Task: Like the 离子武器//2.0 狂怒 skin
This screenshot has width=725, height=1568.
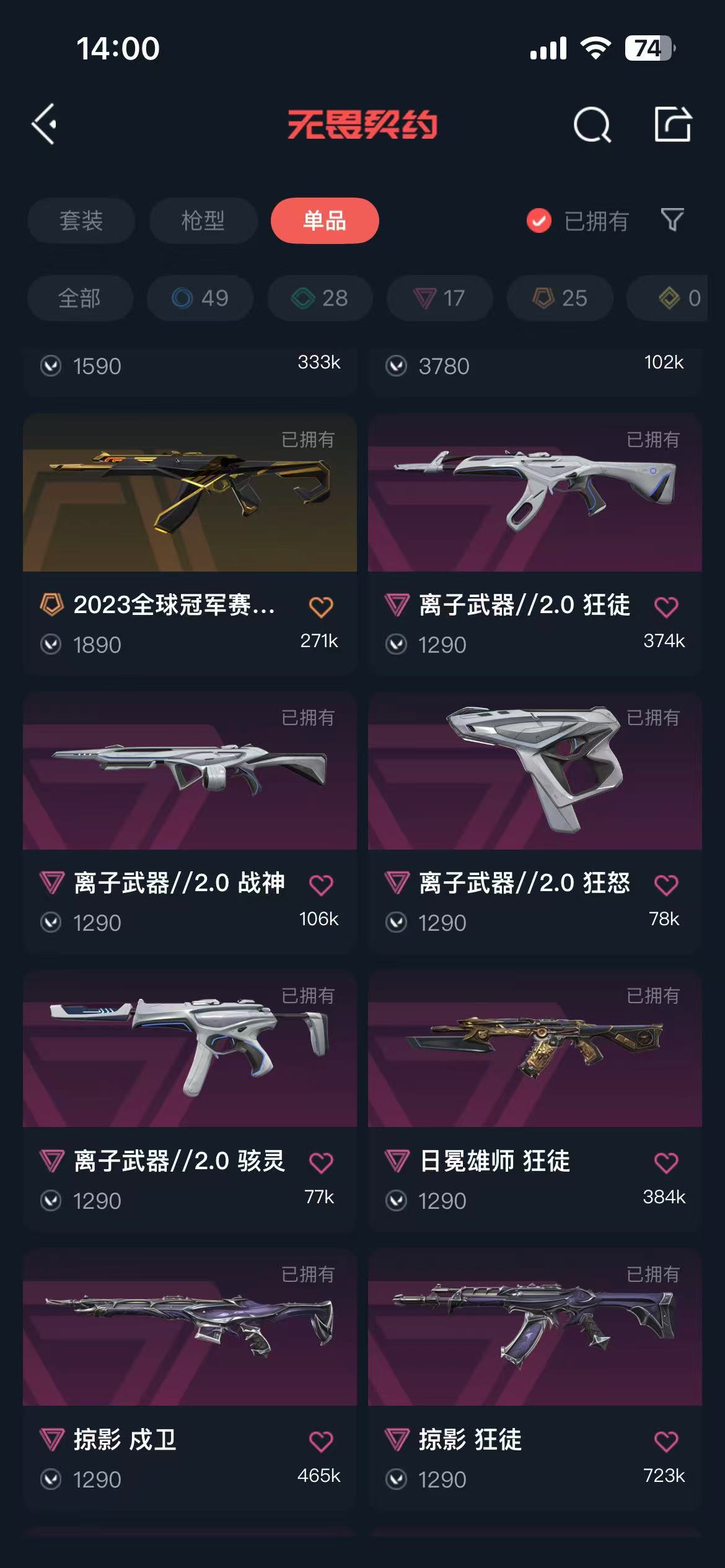Action: 666,884
